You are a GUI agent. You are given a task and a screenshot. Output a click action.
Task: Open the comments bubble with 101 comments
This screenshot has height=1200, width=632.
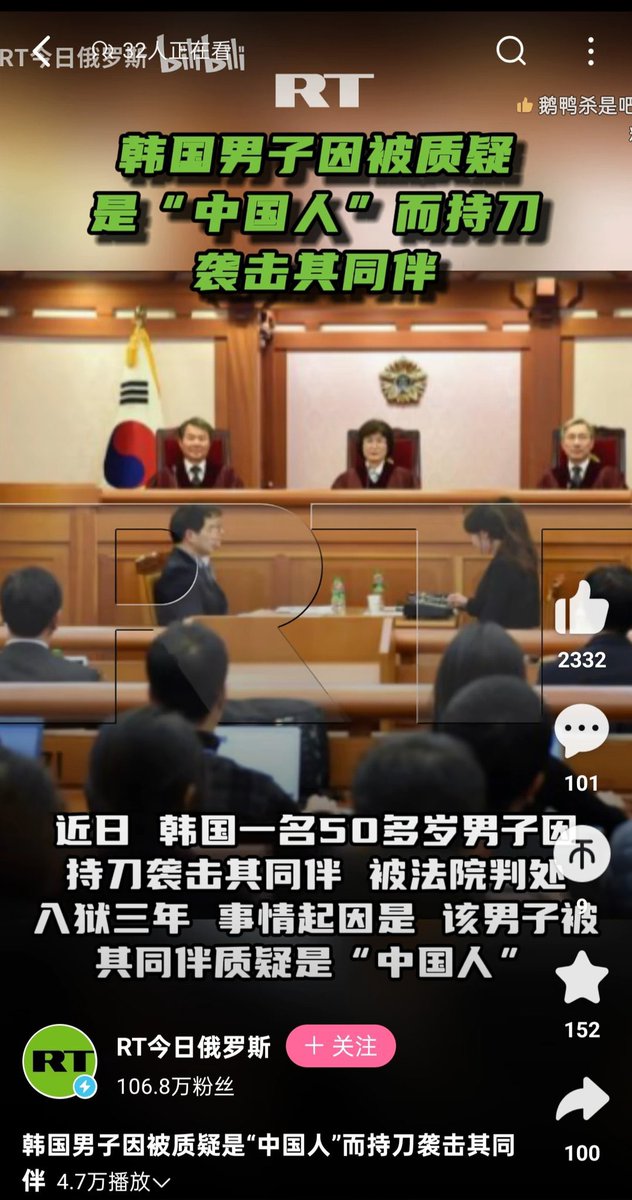tap(582, 732)
